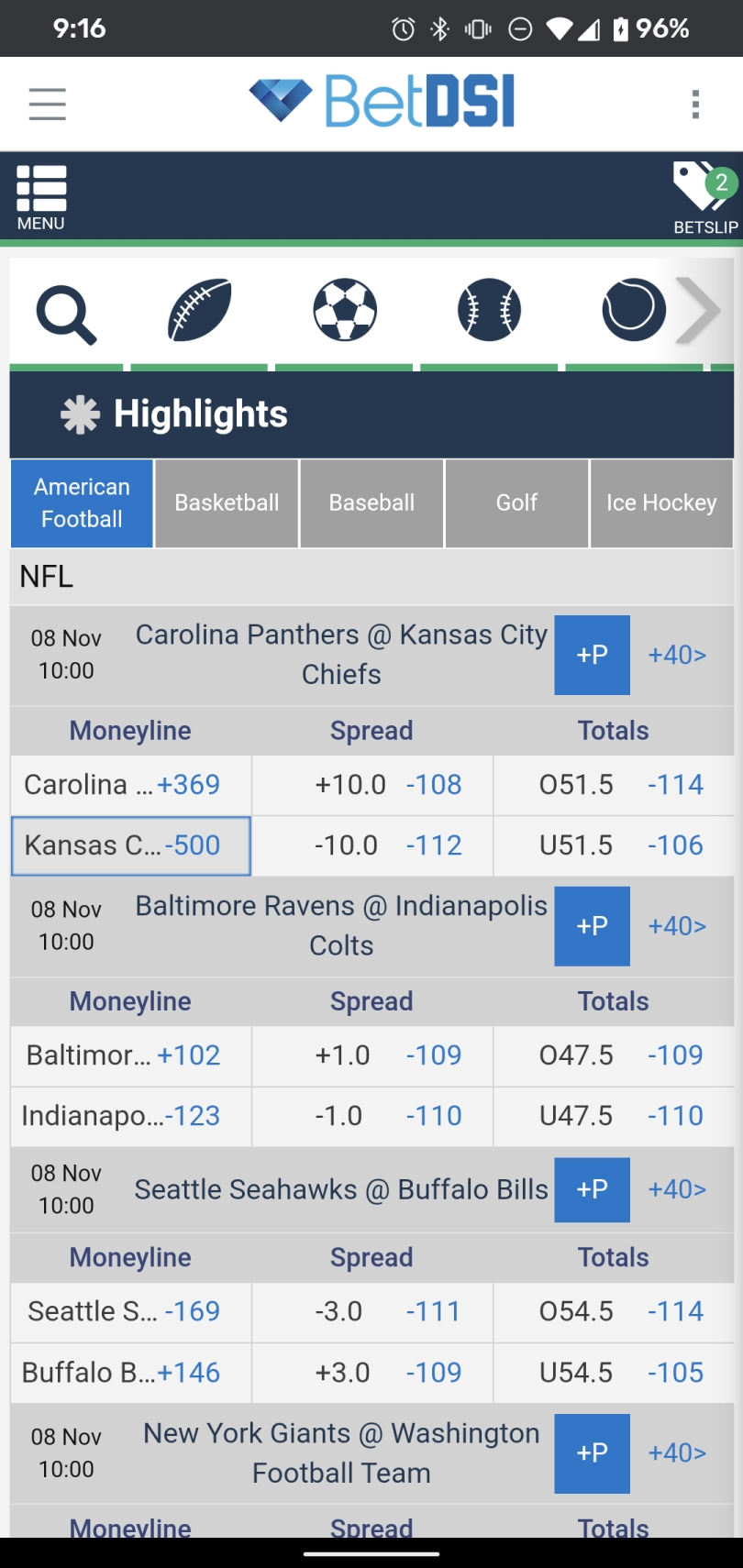Select the baseball sport icon

coord(489,310)
